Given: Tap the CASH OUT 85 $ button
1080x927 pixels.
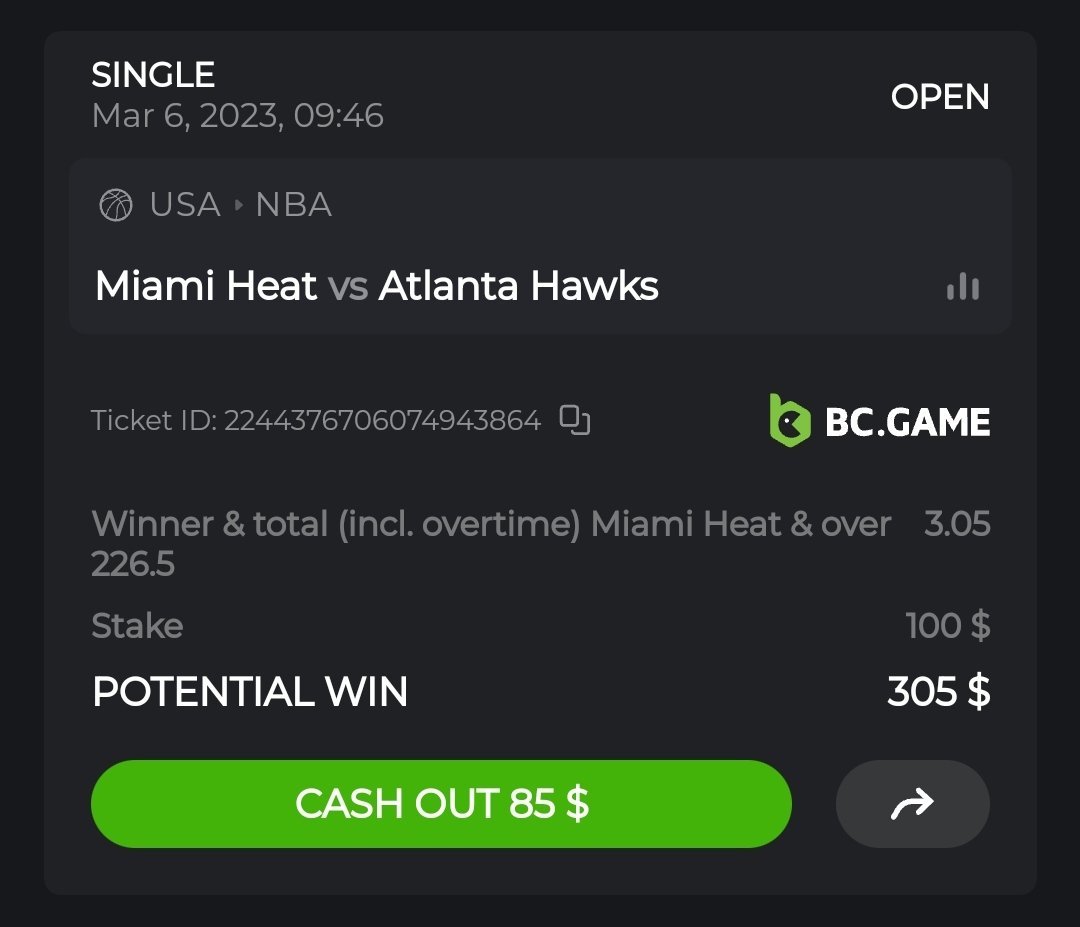Looking at the screenshot, I should tap(441, 804).
